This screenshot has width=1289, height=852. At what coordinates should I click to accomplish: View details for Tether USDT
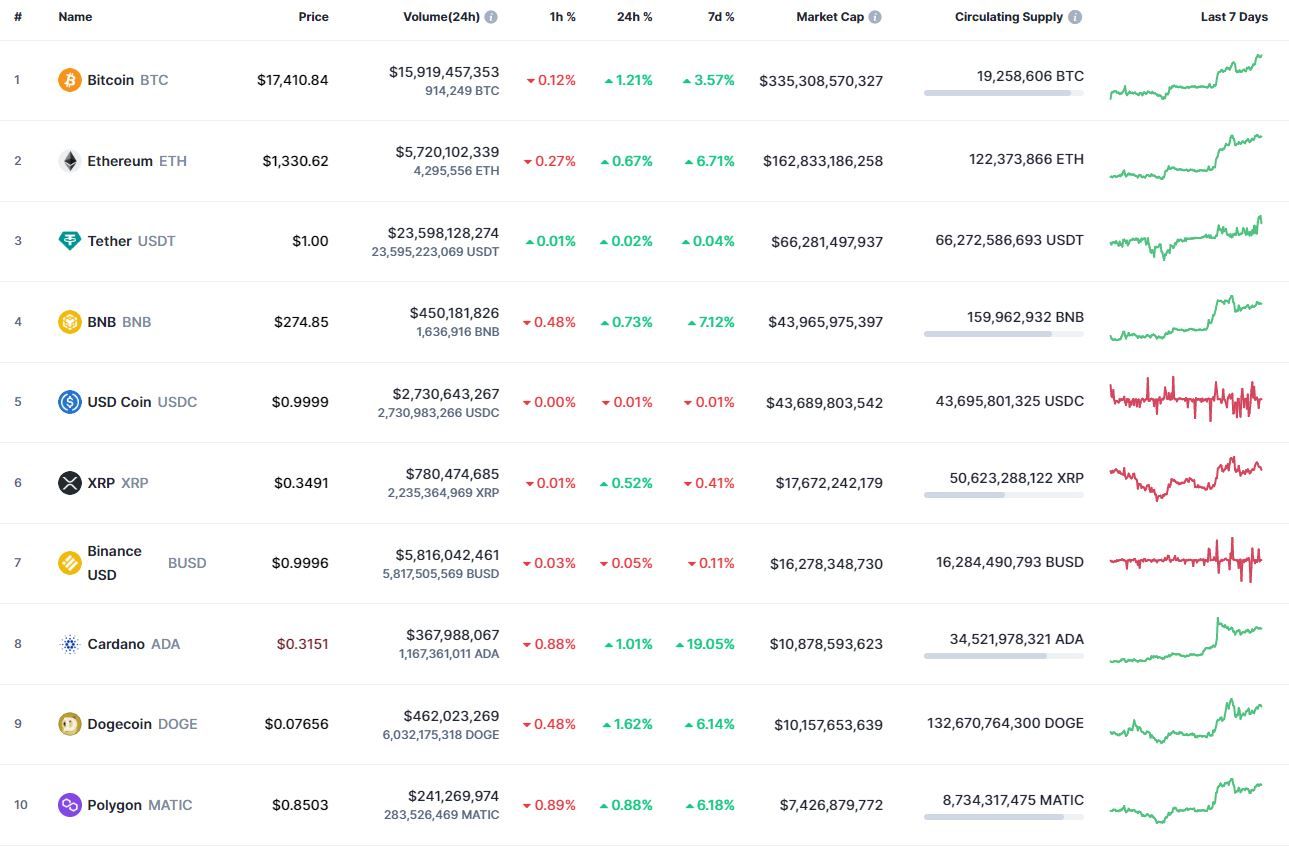(109, 241)
